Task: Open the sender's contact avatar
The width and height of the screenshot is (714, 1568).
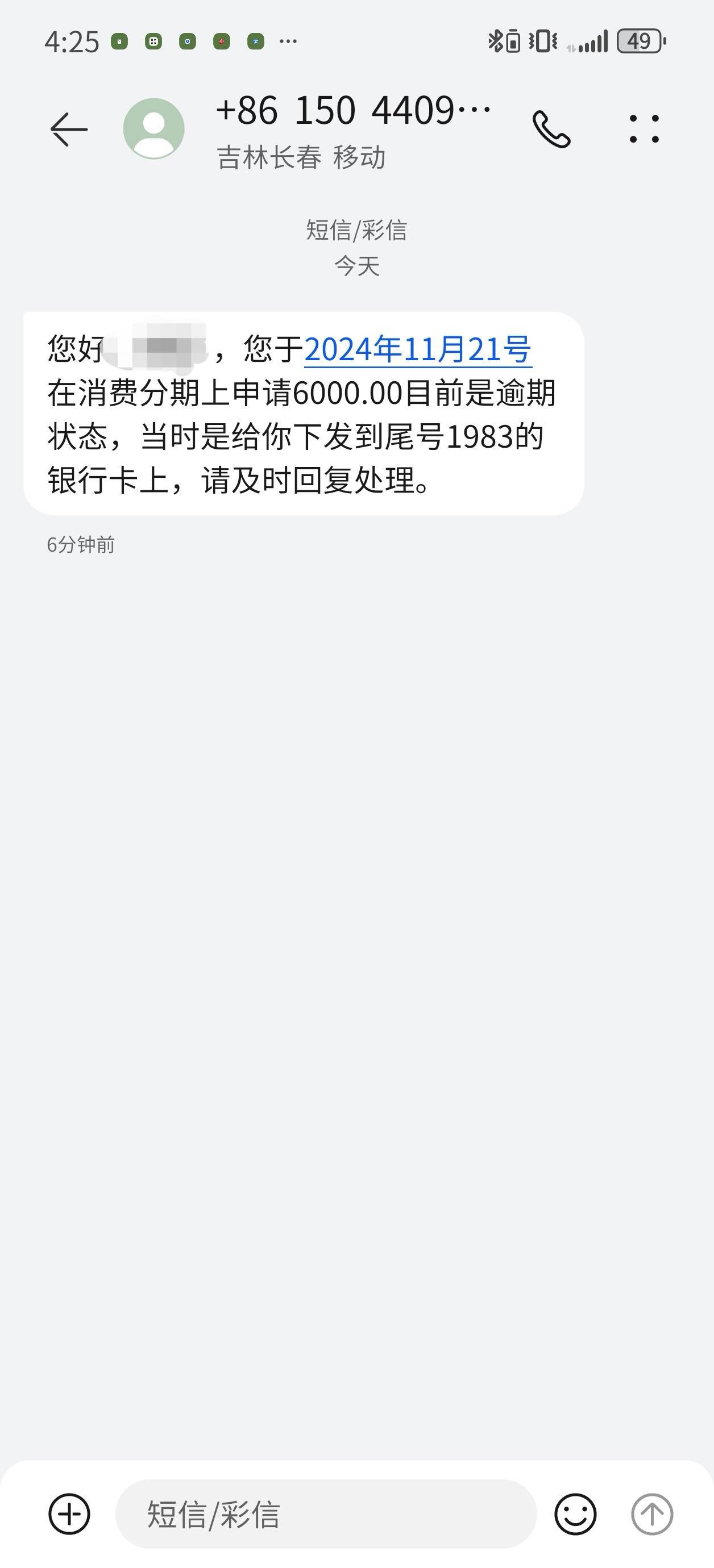Action: tap(153, 128)
